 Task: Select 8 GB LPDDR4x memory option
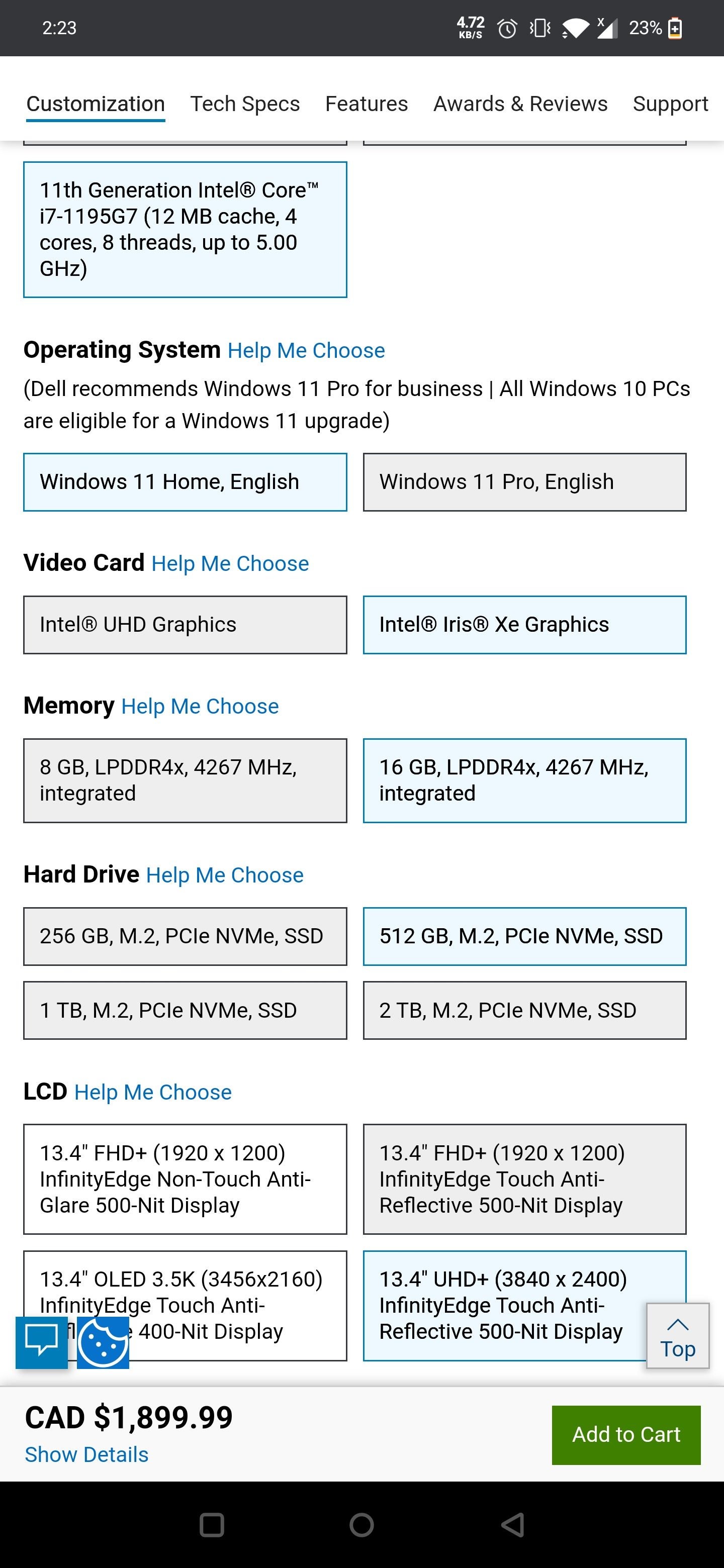point(185,780)
